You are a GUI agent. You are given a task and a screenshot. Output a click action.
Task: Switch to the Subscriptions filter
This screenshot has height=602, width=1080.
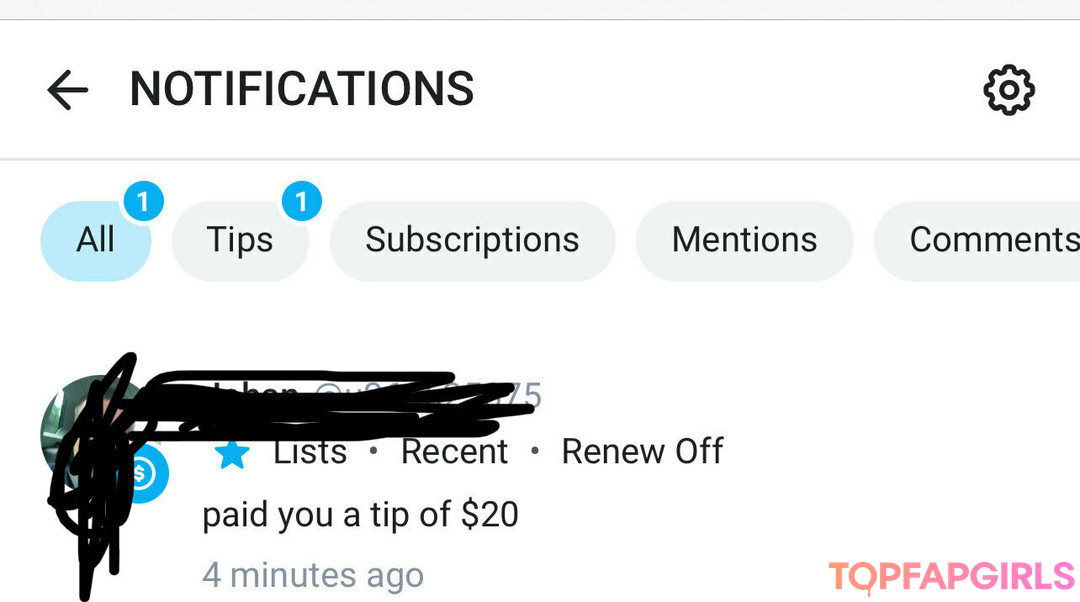(x=472, y=240)
